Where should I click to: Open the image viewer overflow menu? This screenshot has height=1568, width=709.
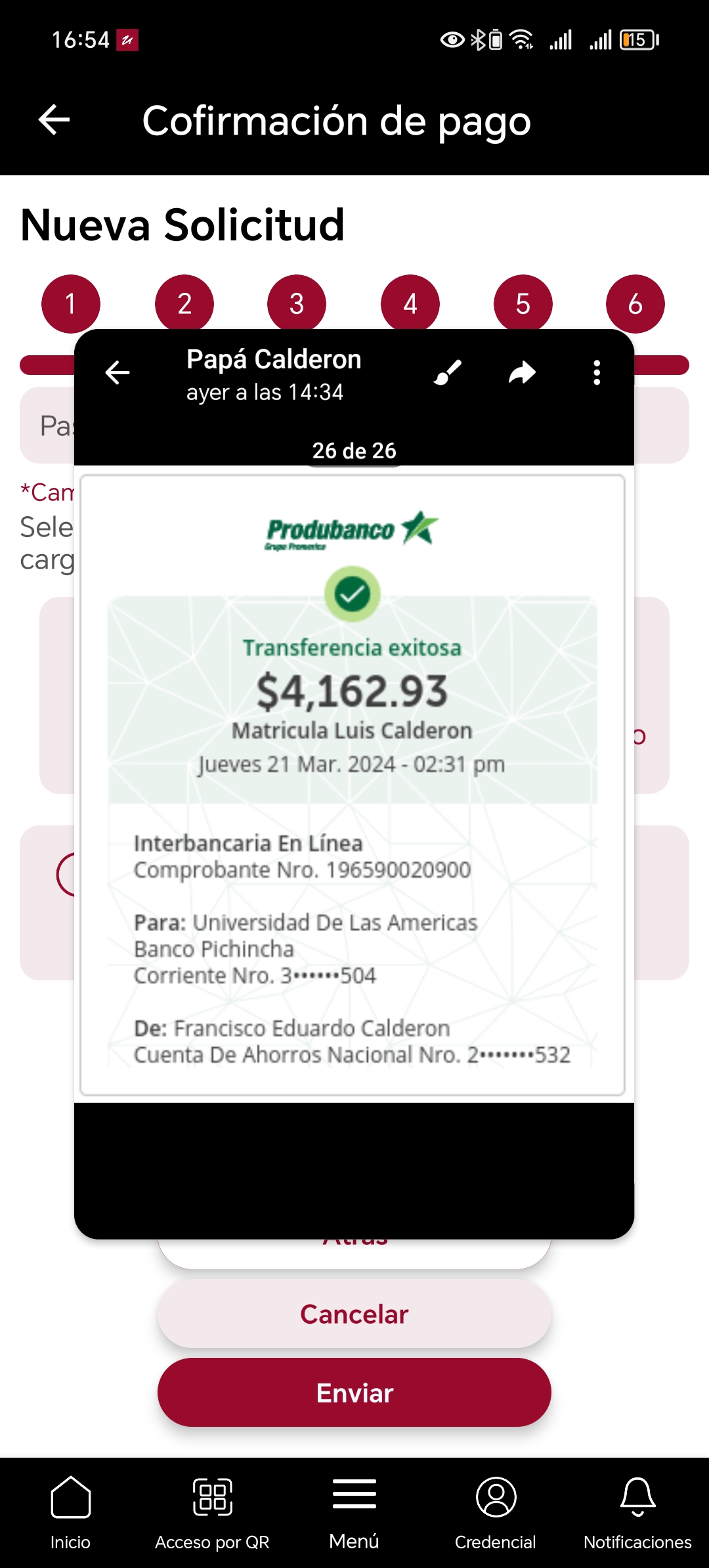coord(597,373)
